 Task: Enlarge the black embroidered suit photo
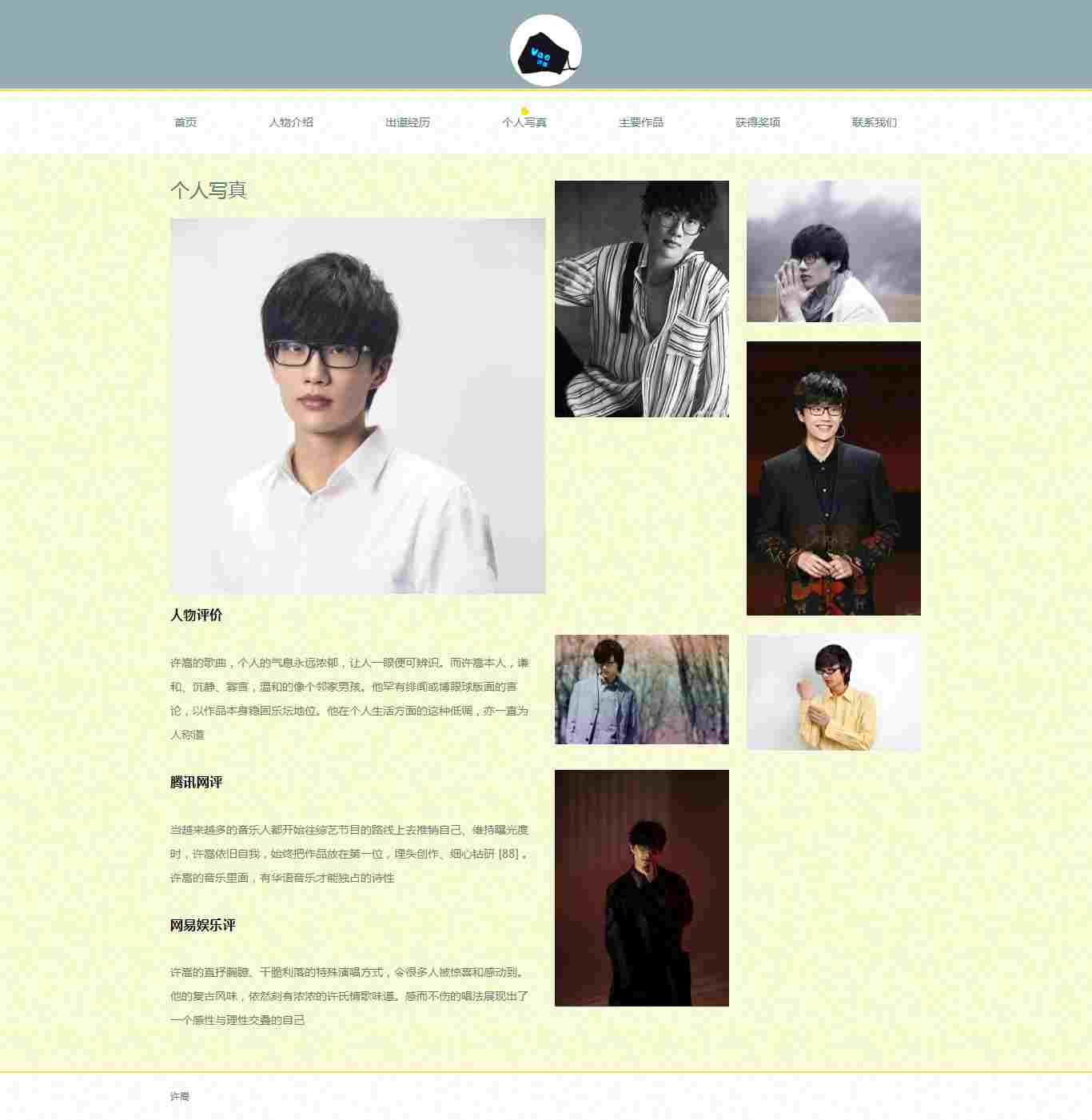tap(834, 478)
